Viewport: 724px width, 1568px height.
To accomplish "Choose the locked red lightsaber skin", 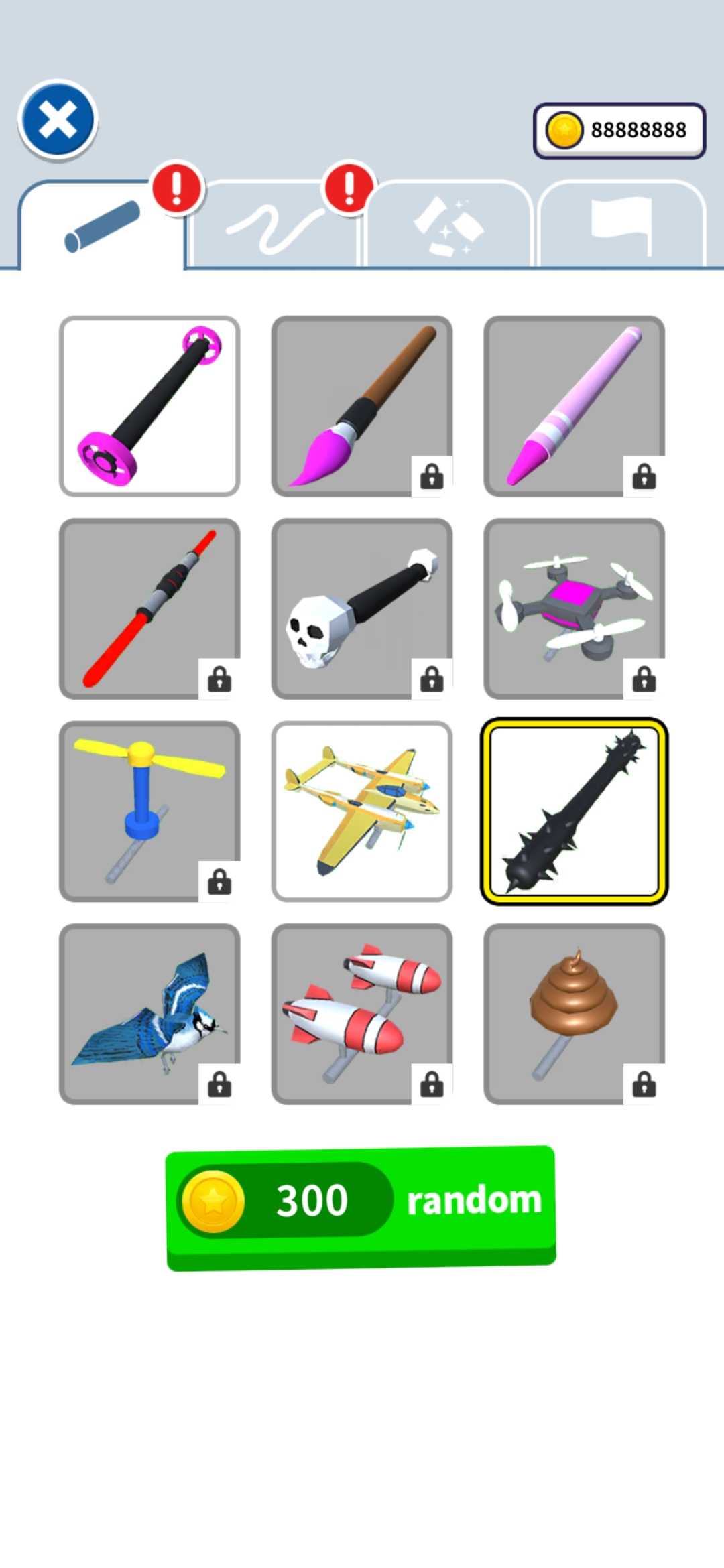I will (x=149, y=609).
